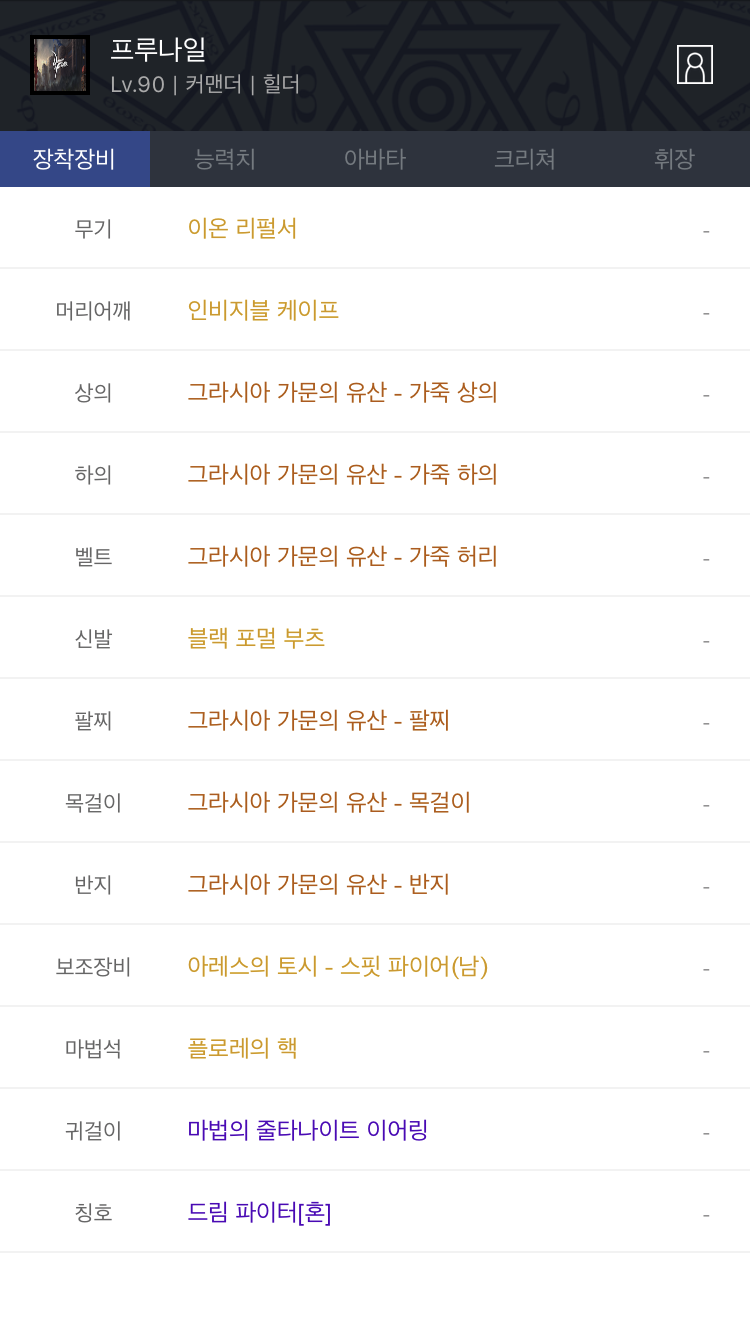Select the 휘장 tab

pos(674,158)
